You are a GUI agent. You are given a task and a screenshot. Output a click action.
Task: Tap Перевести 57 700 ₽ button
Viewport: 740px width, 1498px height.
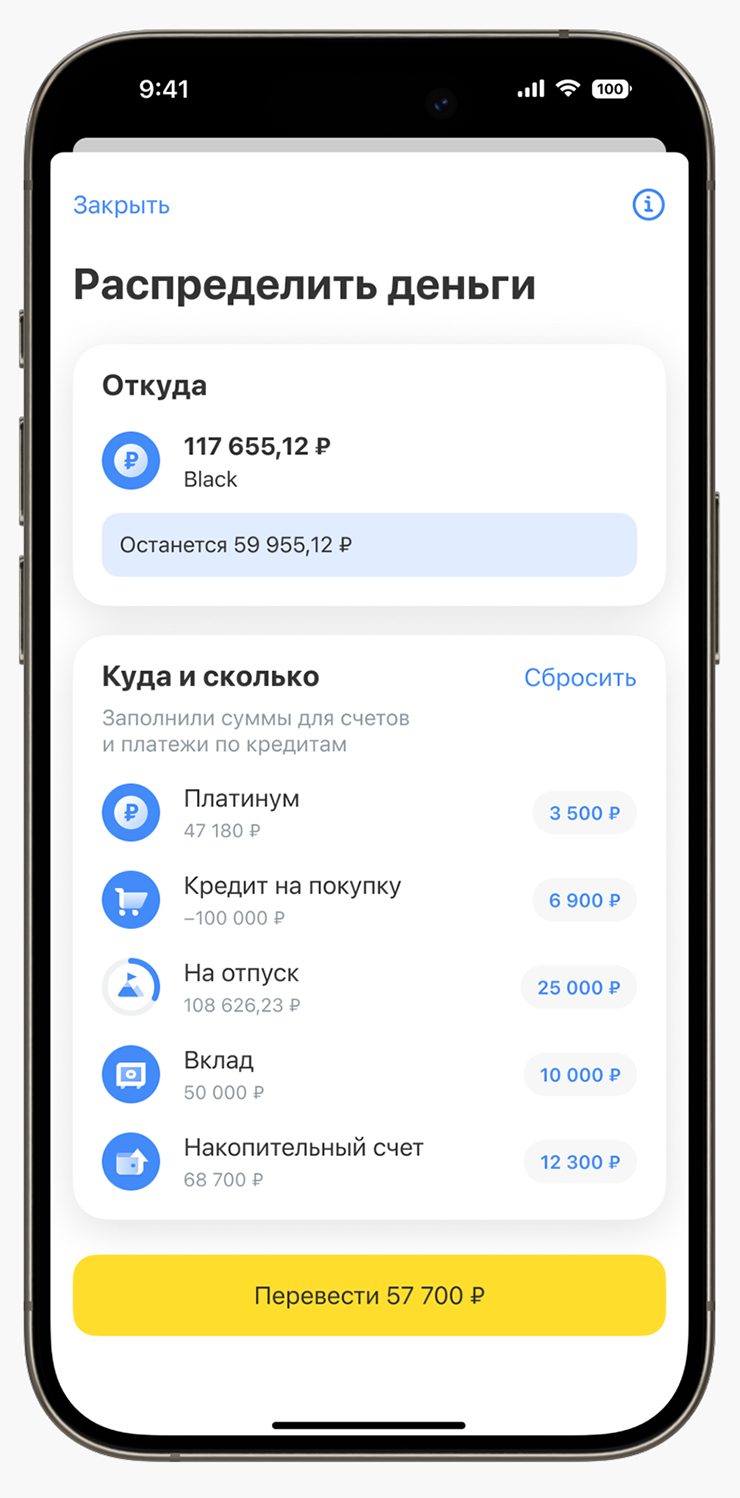pos(369,1295)
